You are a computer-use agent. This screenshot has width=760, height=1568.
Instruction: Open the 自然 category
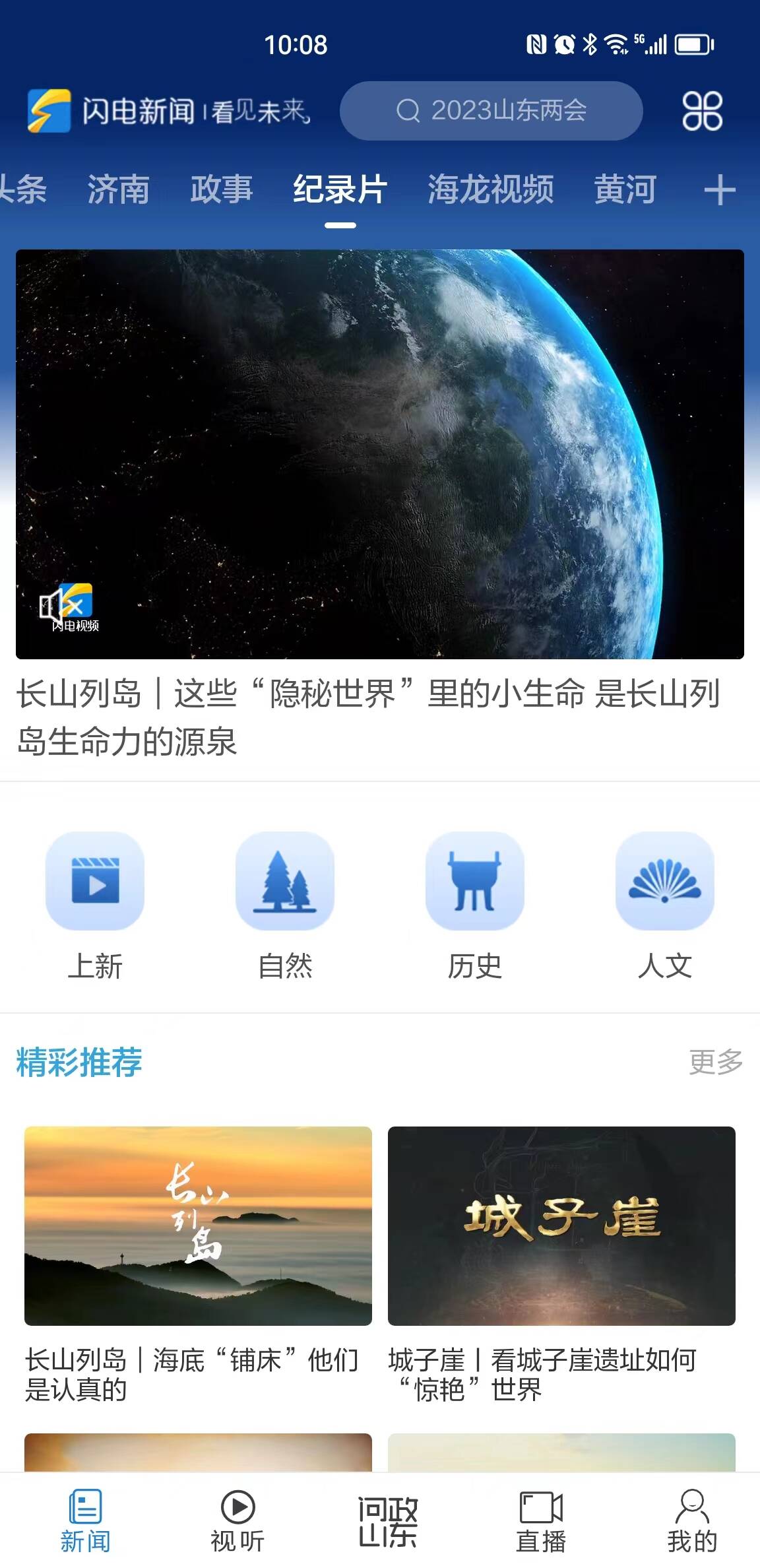285,905
